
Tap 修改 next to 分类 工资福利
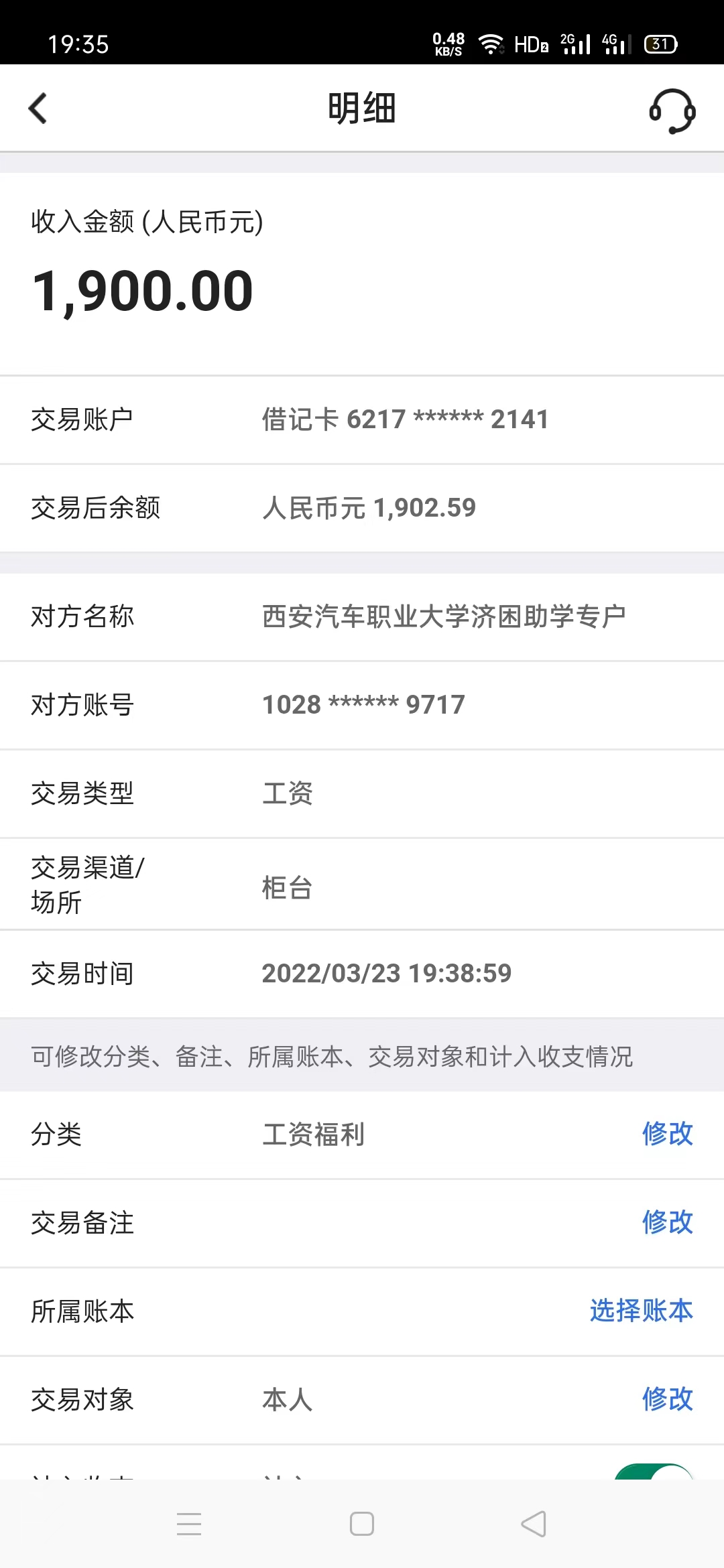tap(667, 1134)
